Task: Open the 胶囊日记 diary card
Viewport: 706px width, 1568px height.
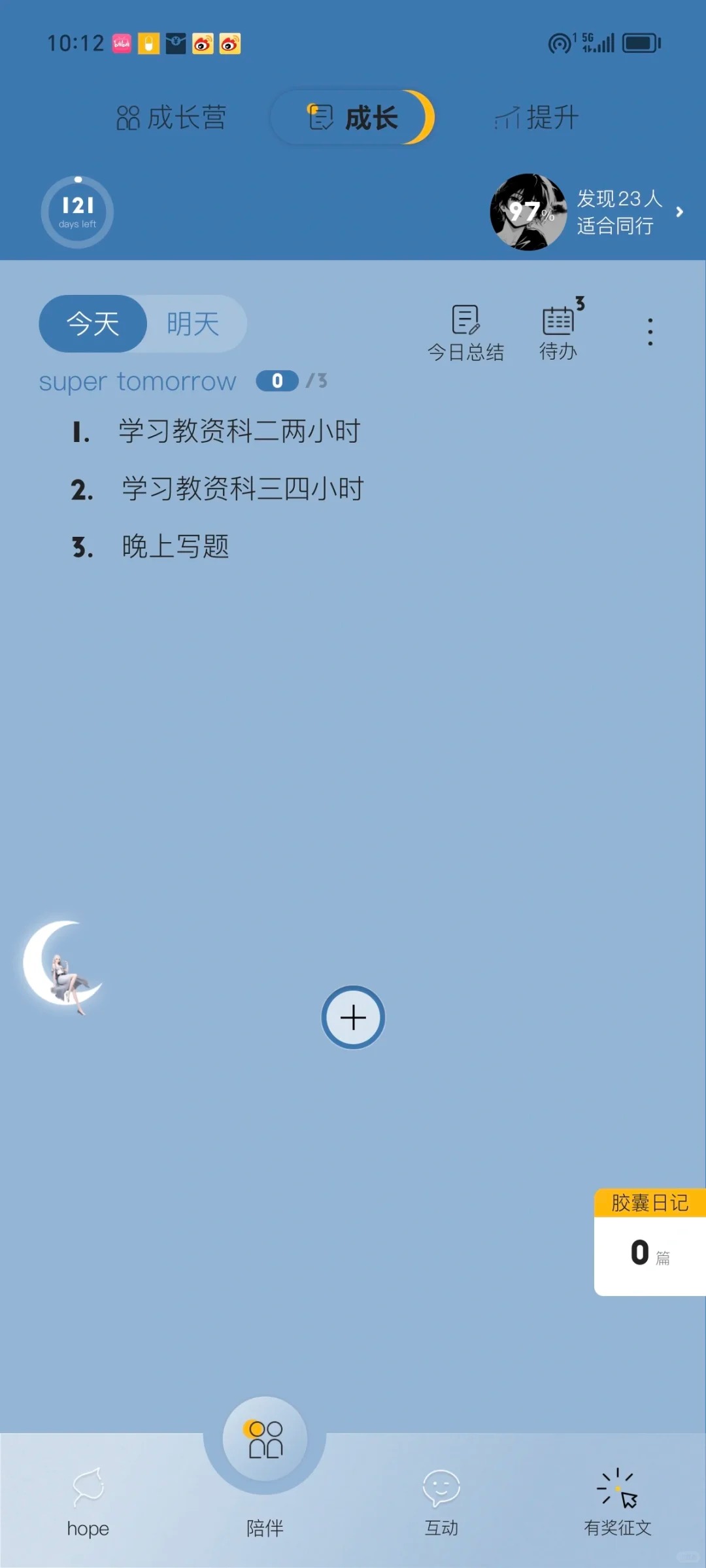Action: [650, 1242]
